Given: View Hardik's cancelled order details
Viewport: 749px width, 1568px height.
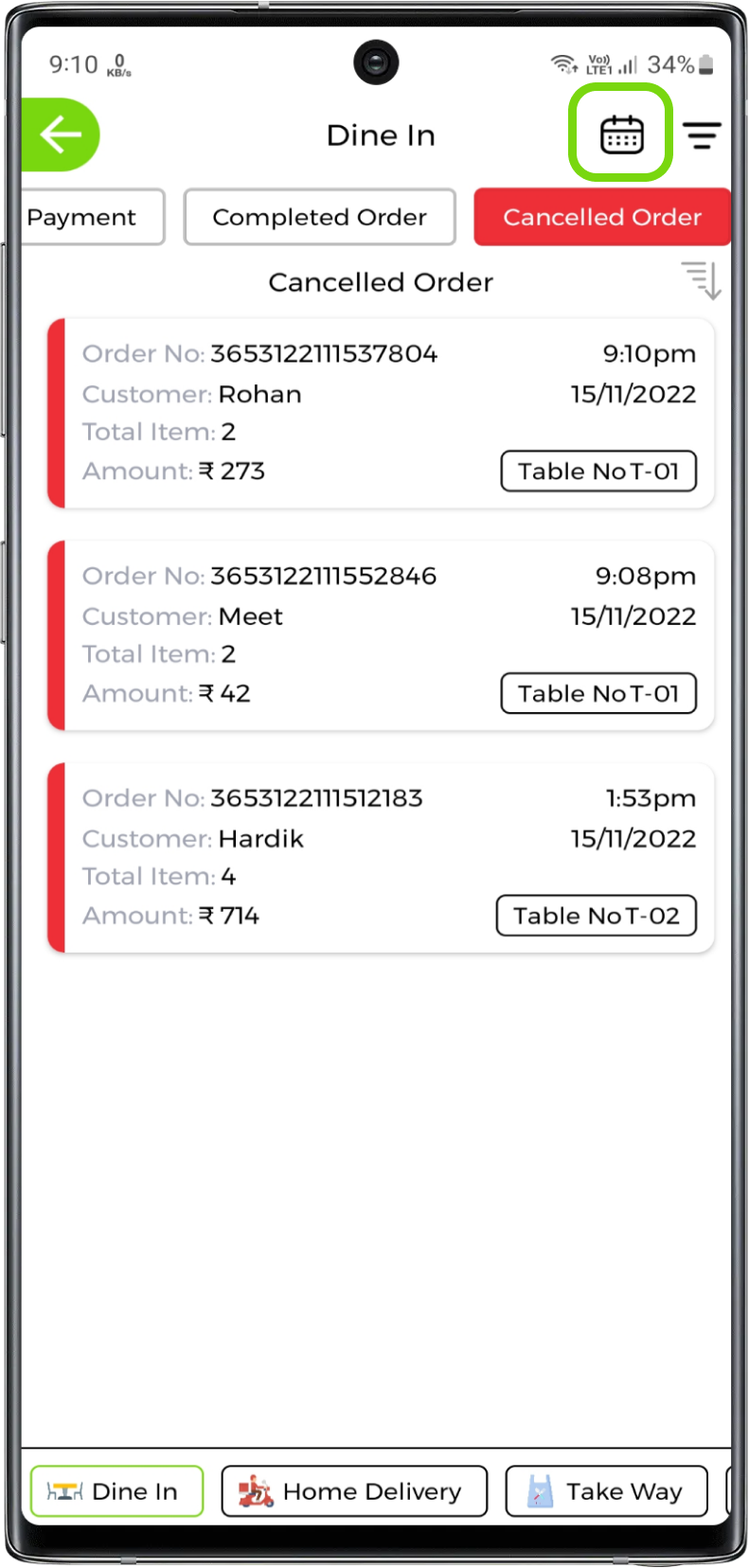Looking at the screenshot, I should click(381, 857).
